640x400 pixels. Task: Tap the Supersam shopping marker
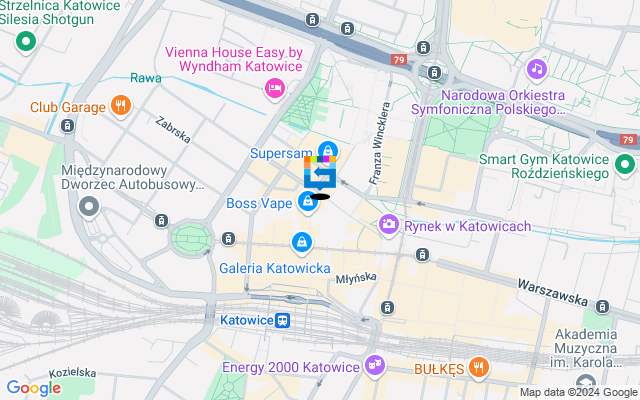[x=328, y=152]
